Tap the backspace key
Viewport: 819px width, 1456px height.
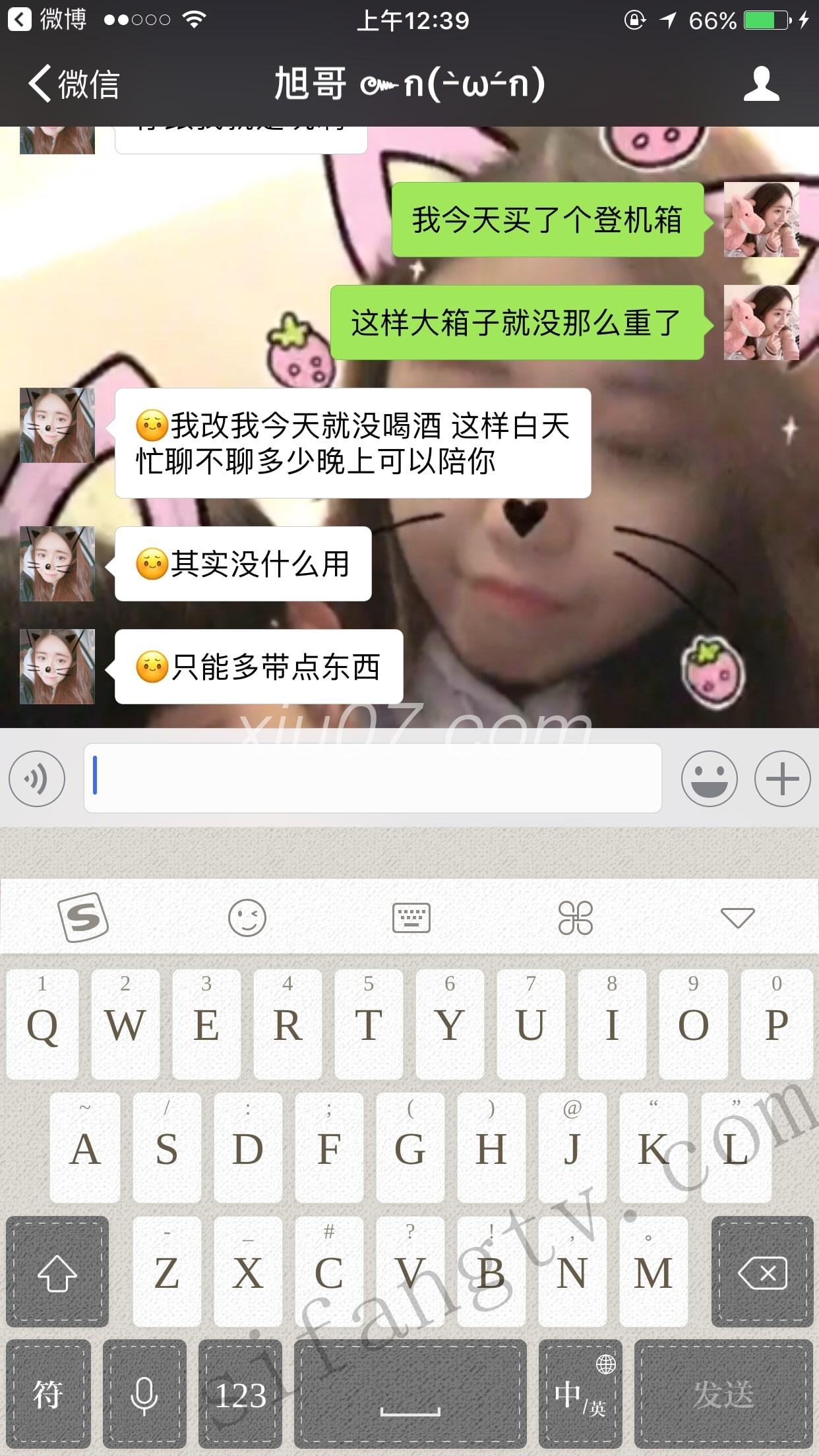[x=762, y=1272]
